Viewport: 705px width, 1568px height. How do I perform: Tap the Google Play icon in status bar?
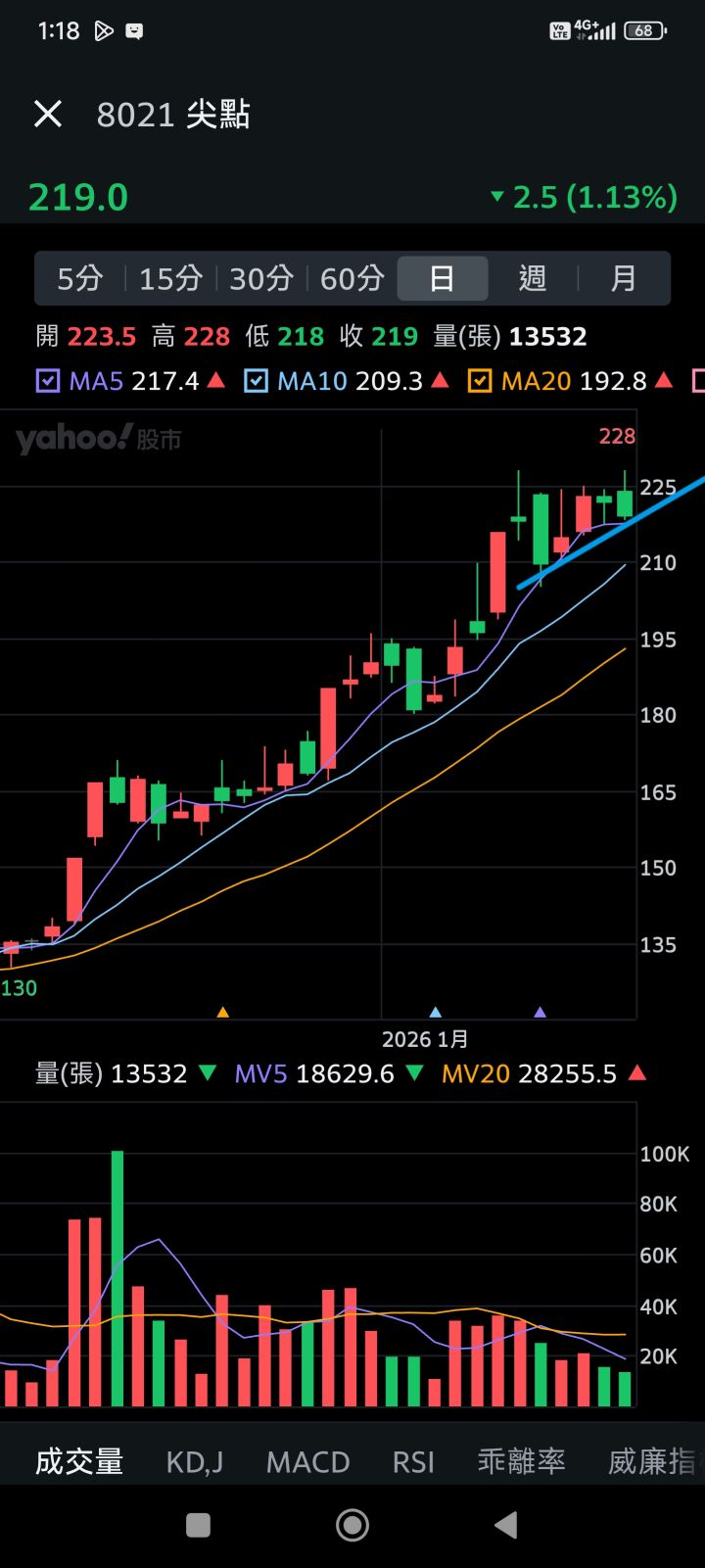104,30
